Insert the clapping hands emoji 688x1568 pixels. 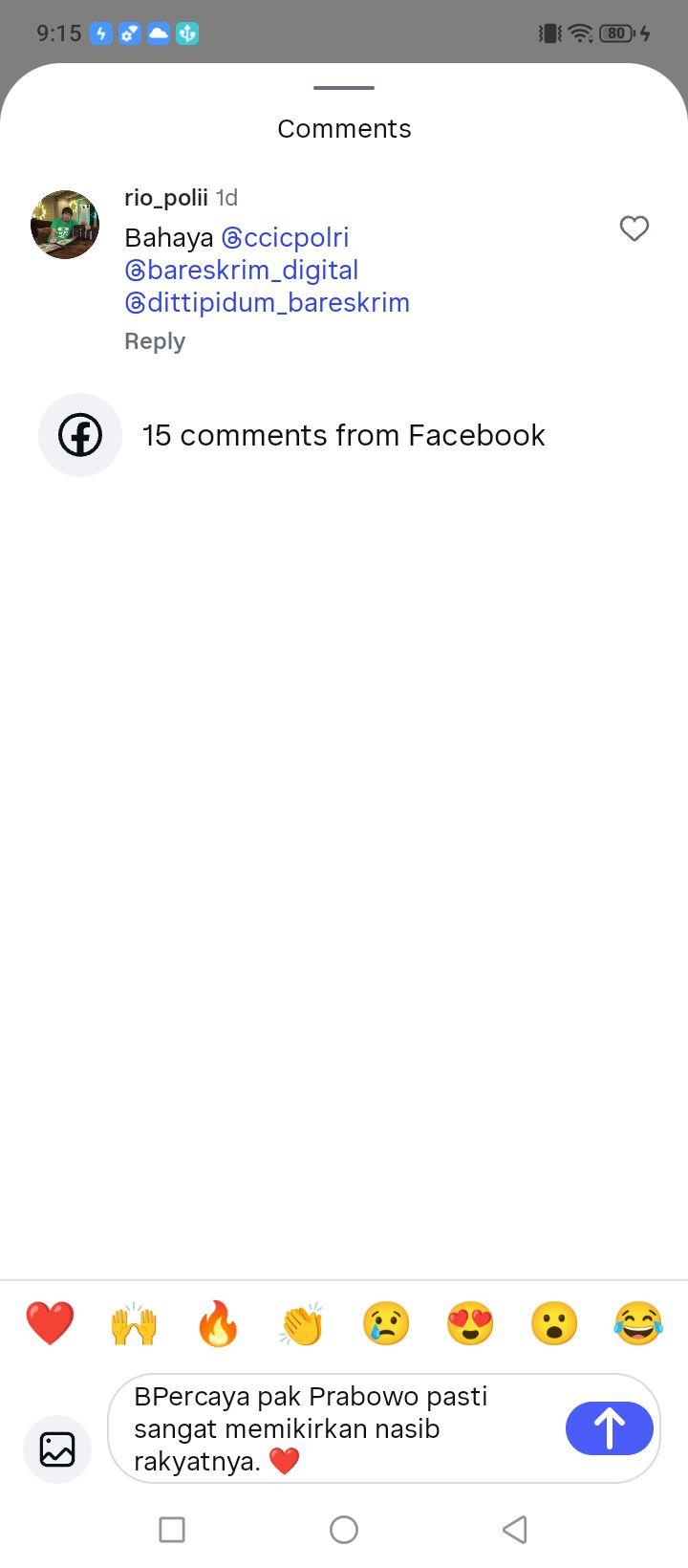[x=302, y=1324]
